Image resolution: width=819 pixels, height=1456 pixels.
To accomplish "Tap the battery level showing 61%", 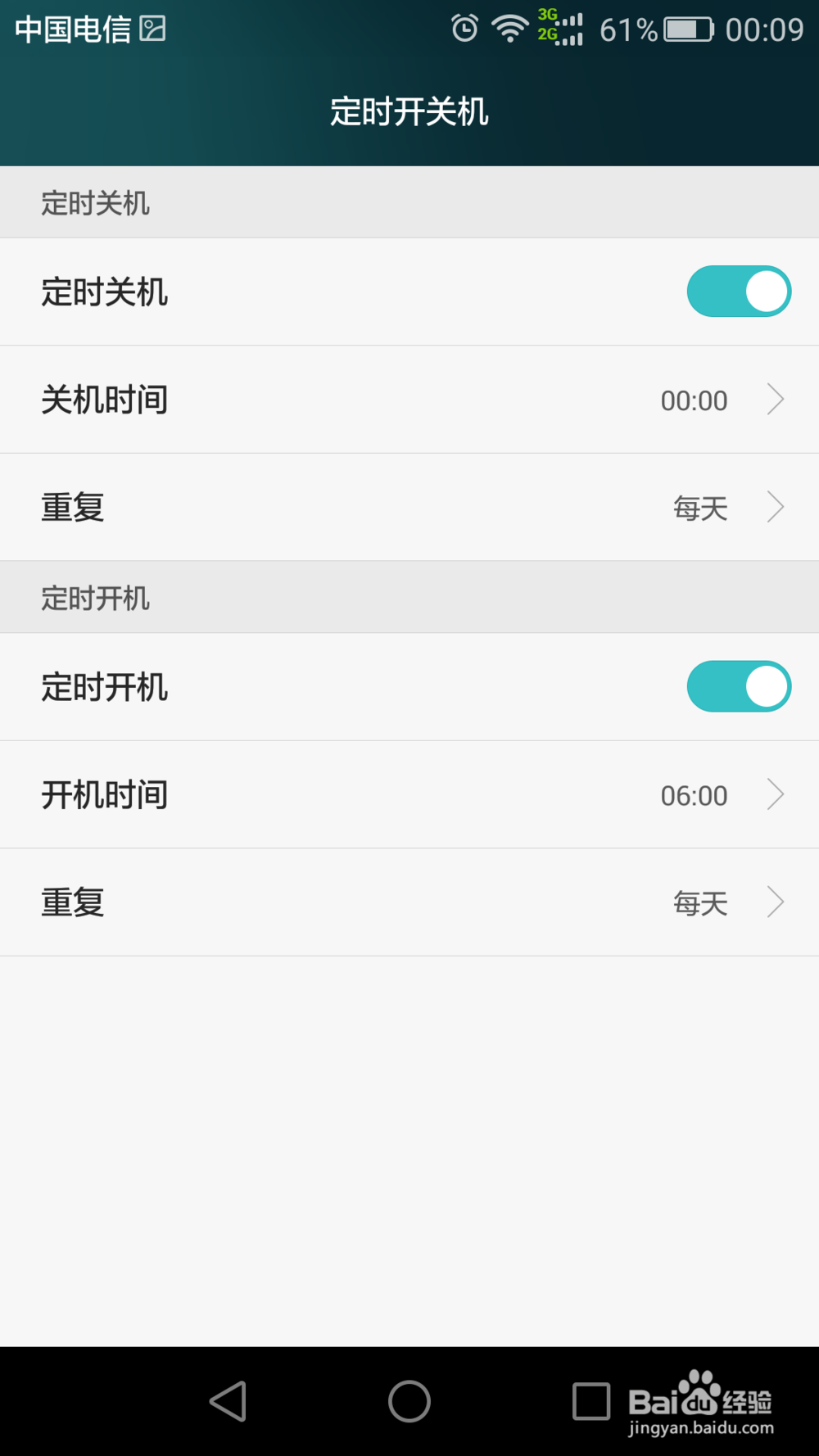I will point(627,29).
